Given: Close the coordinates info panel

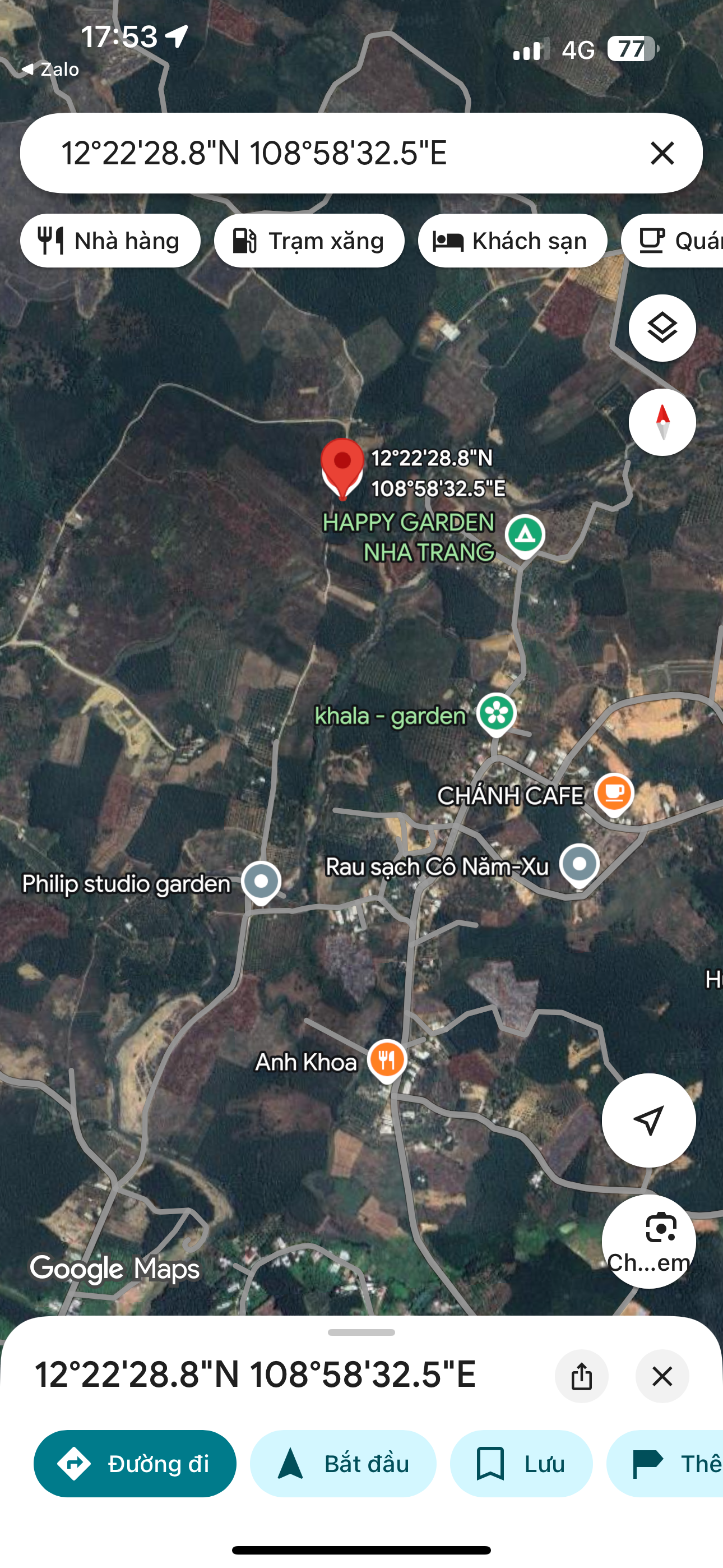Looking at the screenshot, I should [661, 1376].
